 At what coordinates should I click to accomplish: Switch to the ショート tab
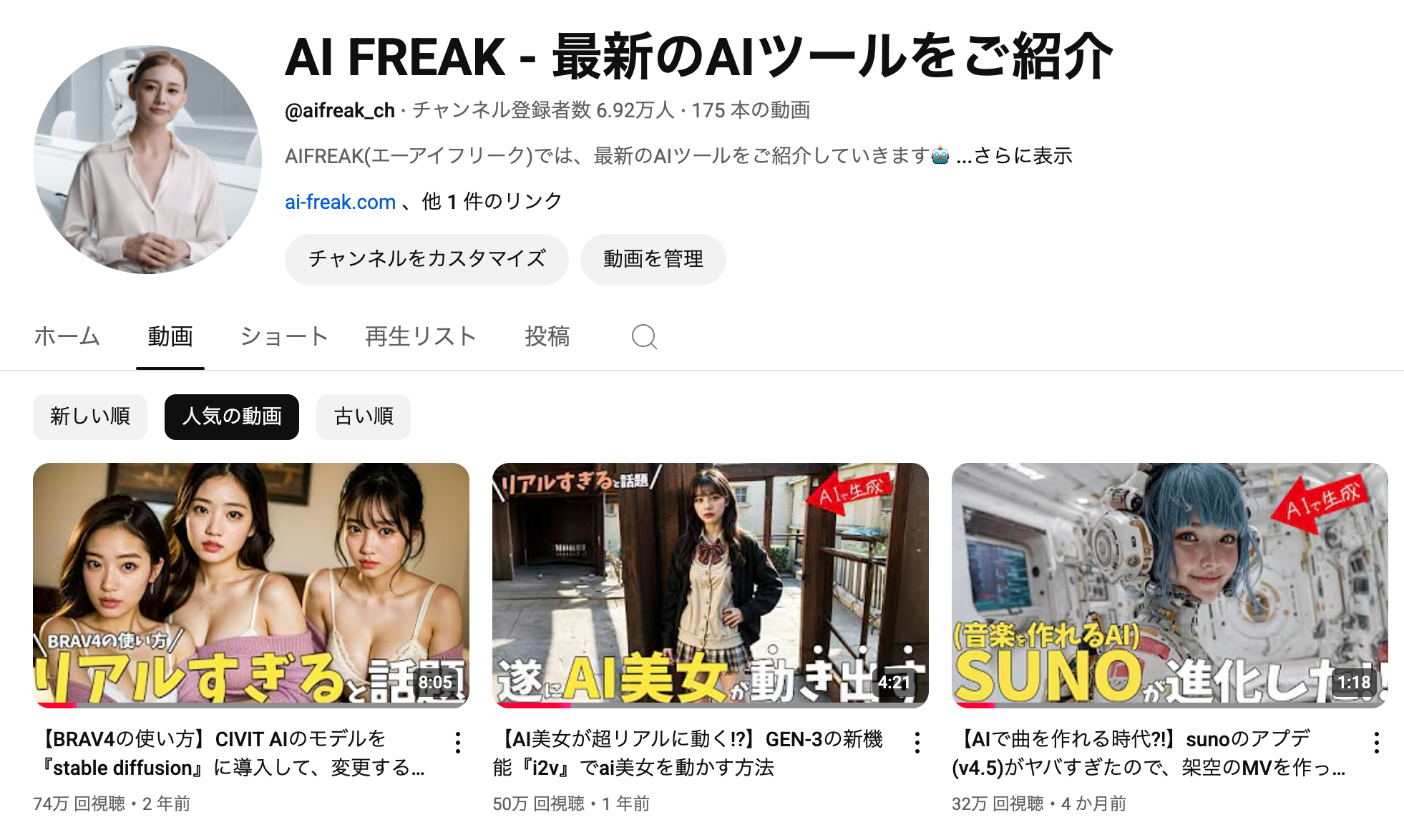tap(284, 336)
